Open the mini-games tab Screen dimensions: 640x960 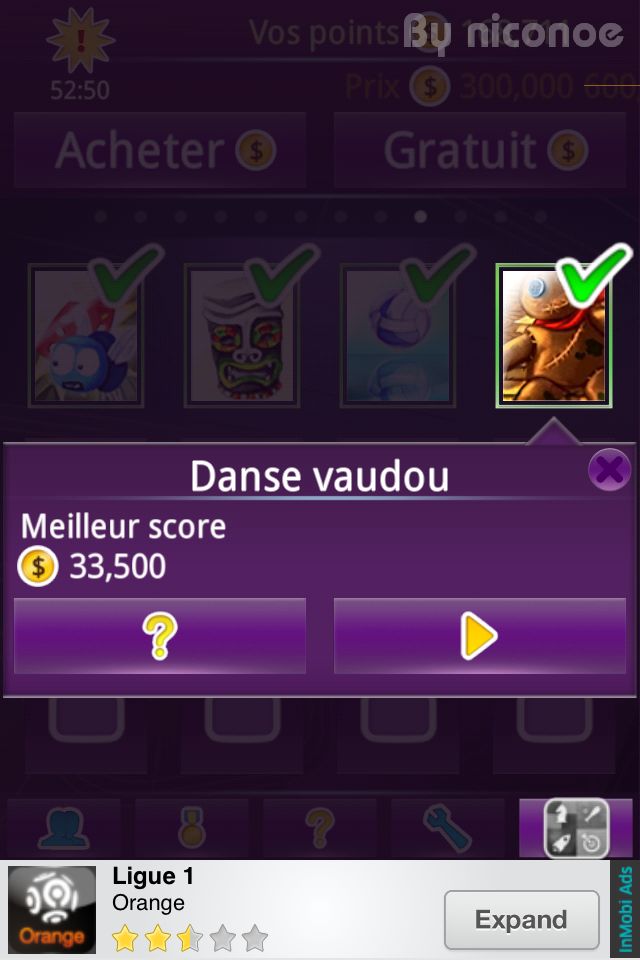576,828
